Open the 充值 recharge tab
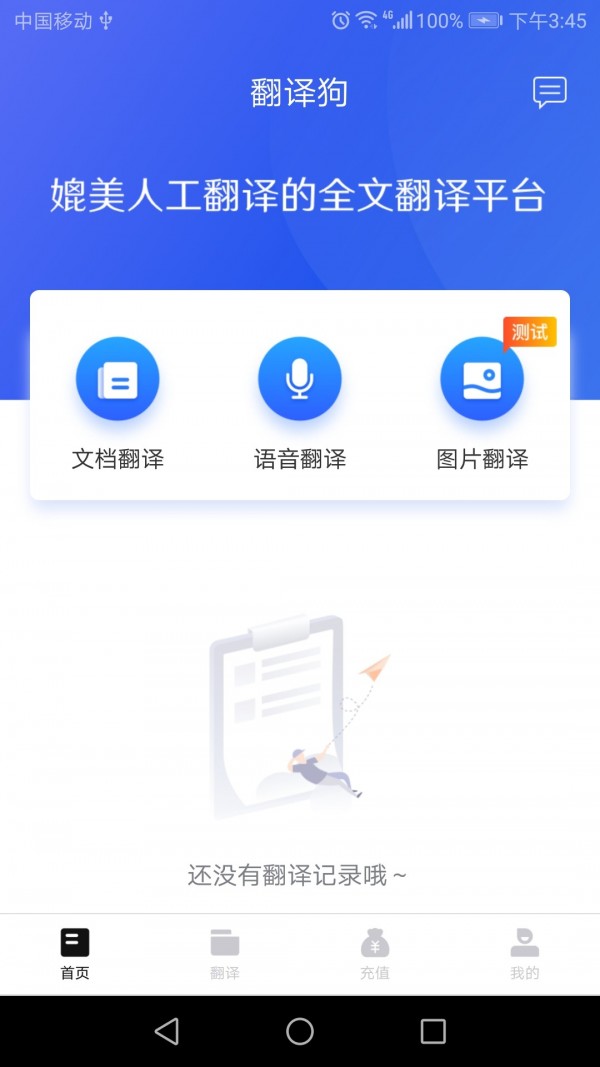 tap(375, 953)
